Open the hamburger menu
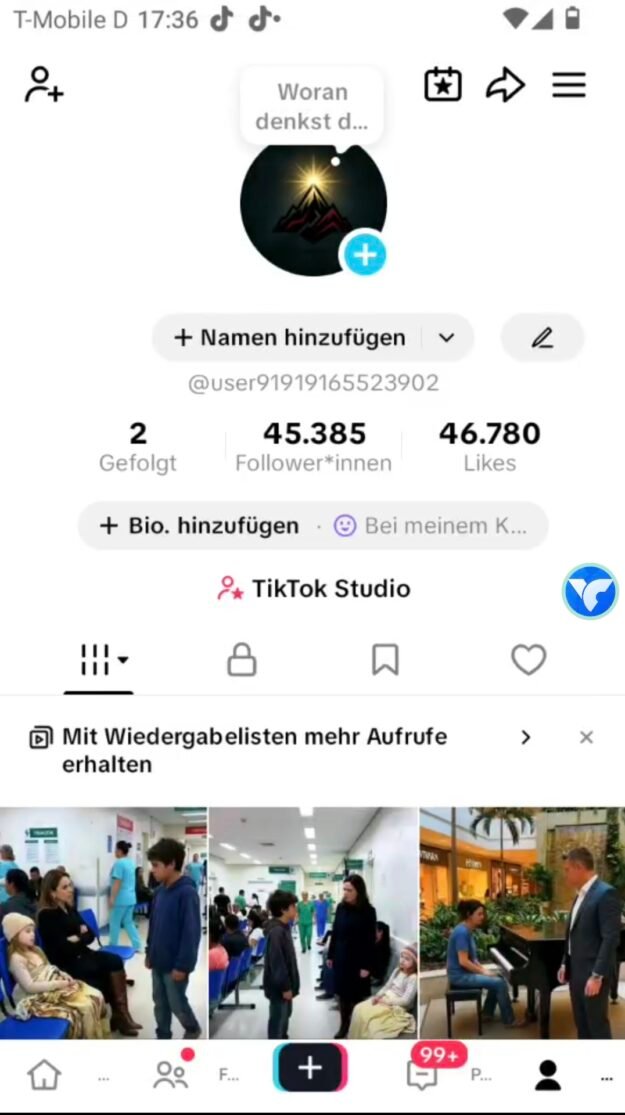The width and height of the screenshot is (625, 1115). coord(569,85)
